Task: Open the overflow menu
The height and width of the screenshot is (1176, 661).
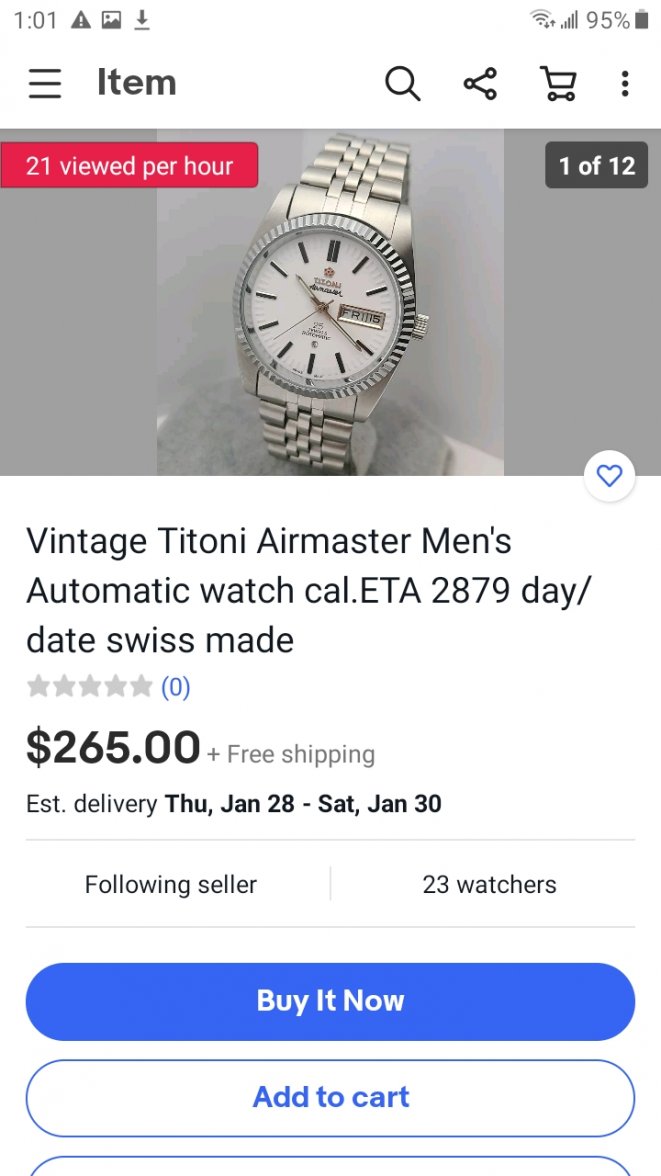Action: [625, 83]
